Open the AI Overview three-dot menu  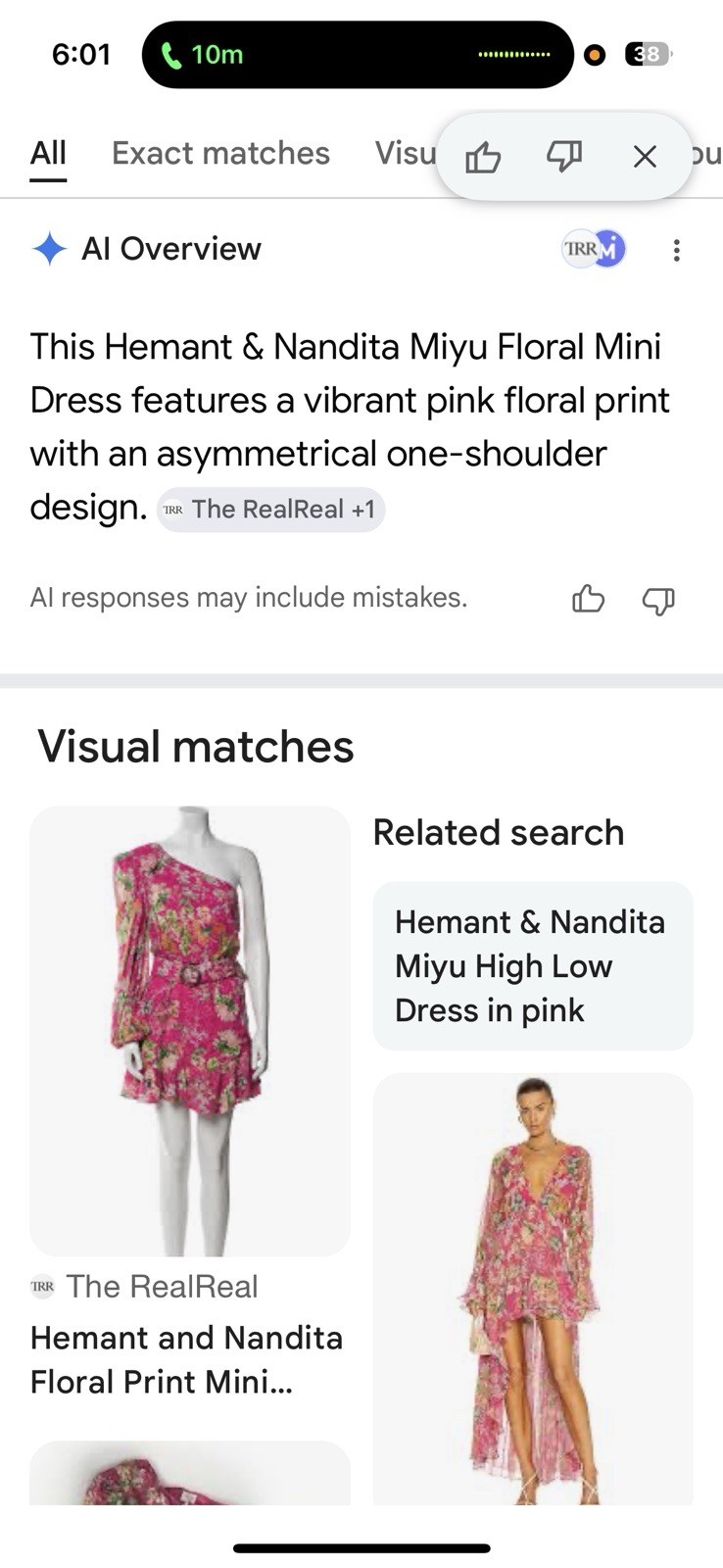pos(676,250)
